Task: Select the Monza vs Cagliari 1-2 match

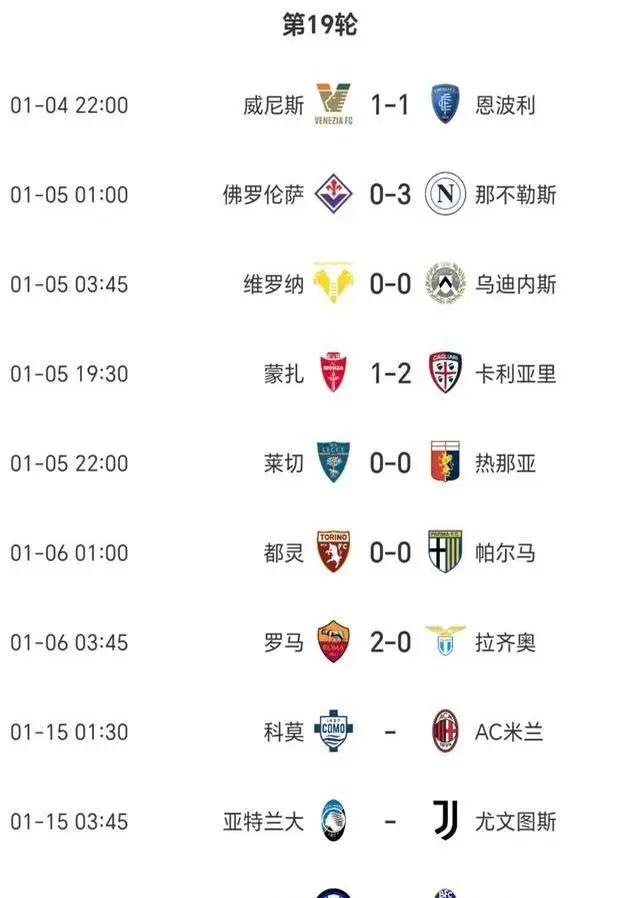Action: click(x=389, y=373)
